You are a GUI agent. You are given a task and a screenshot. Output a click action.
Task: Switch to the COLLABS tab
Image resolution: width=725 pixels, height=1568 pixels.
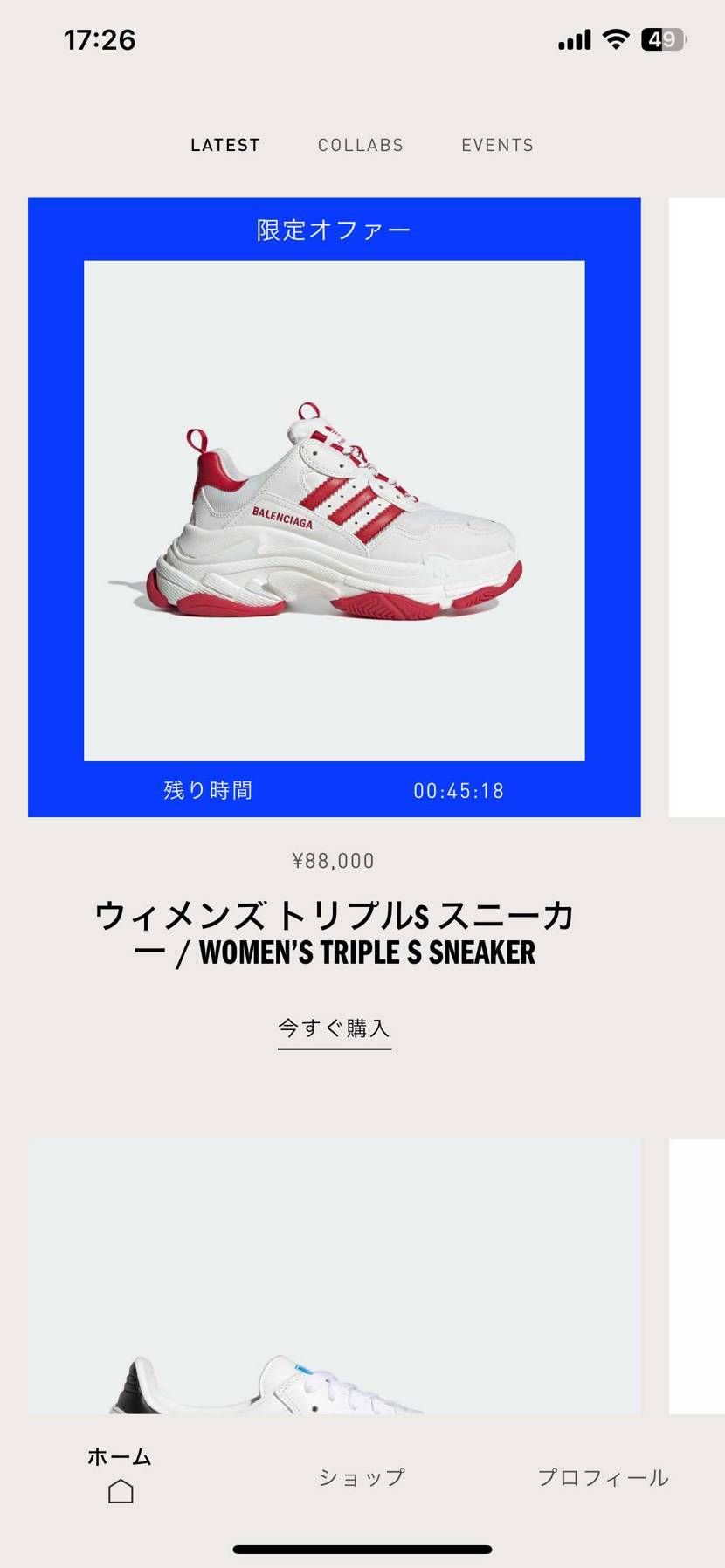point(360,145)
